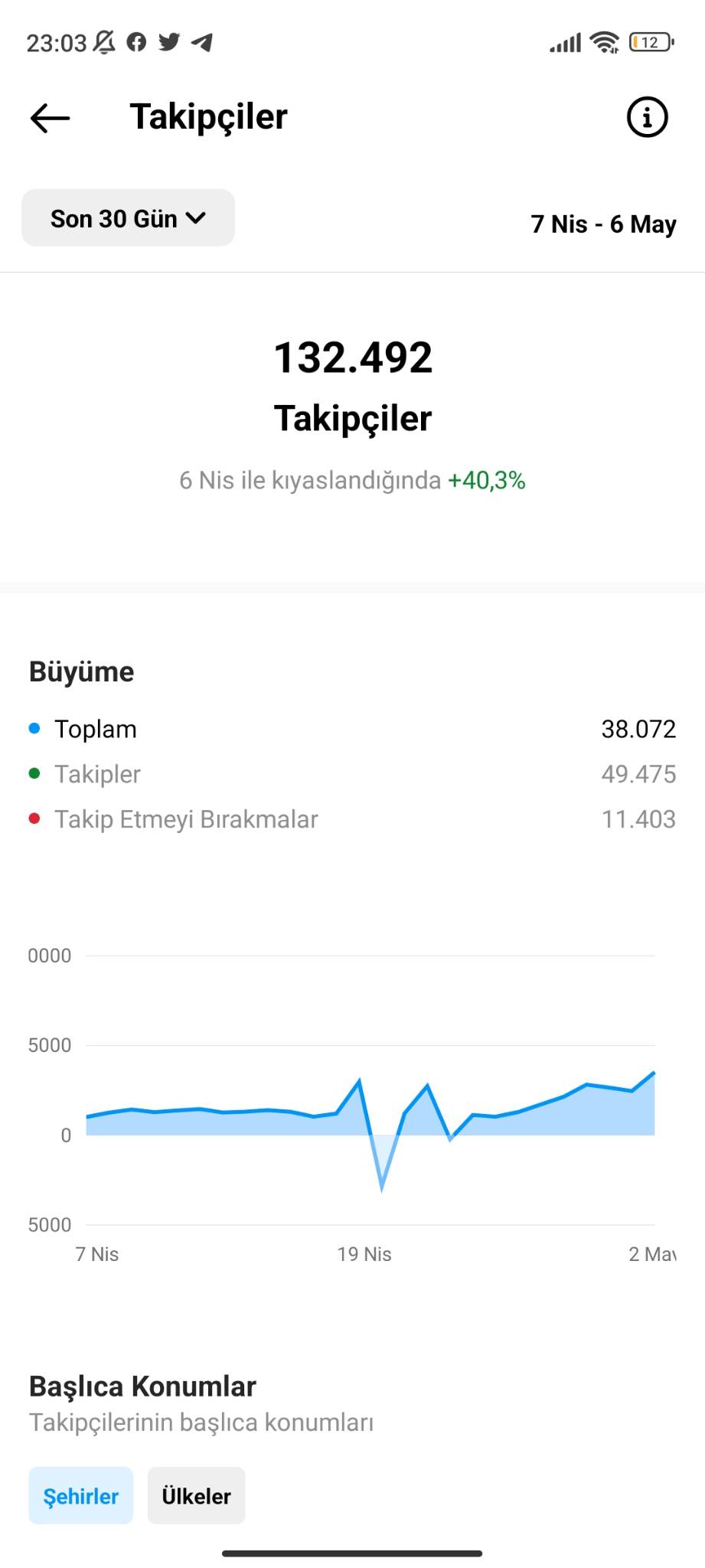Open the info icon
This screenshot has width=705, height=1568.
click(647, 117)
